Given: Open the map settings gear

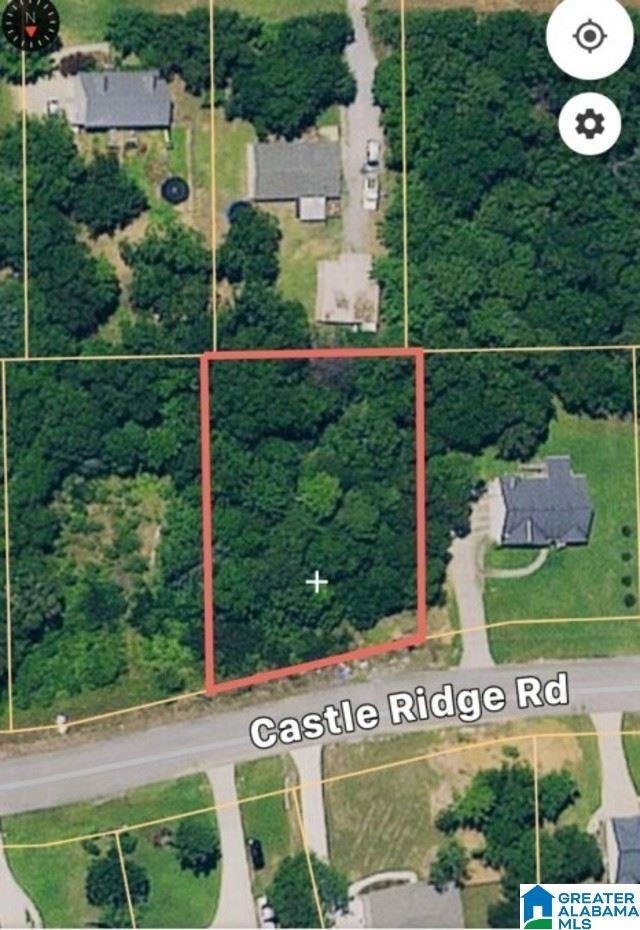Looking at the screenshot, I should click(590, 125).
